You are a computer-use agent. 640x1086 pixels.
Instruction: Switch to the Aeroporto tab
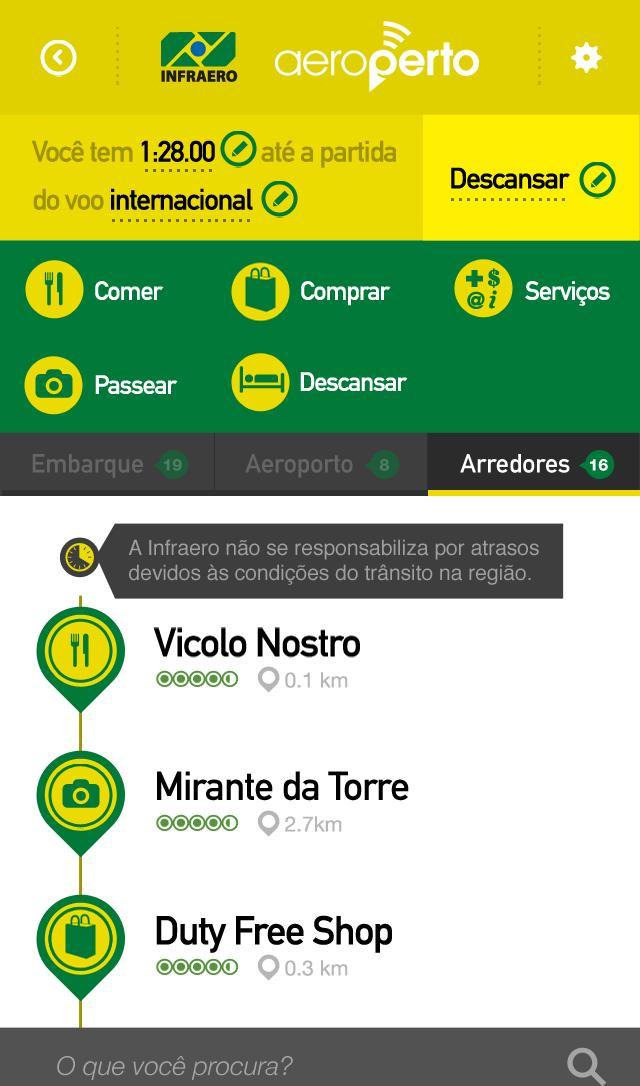320,464
